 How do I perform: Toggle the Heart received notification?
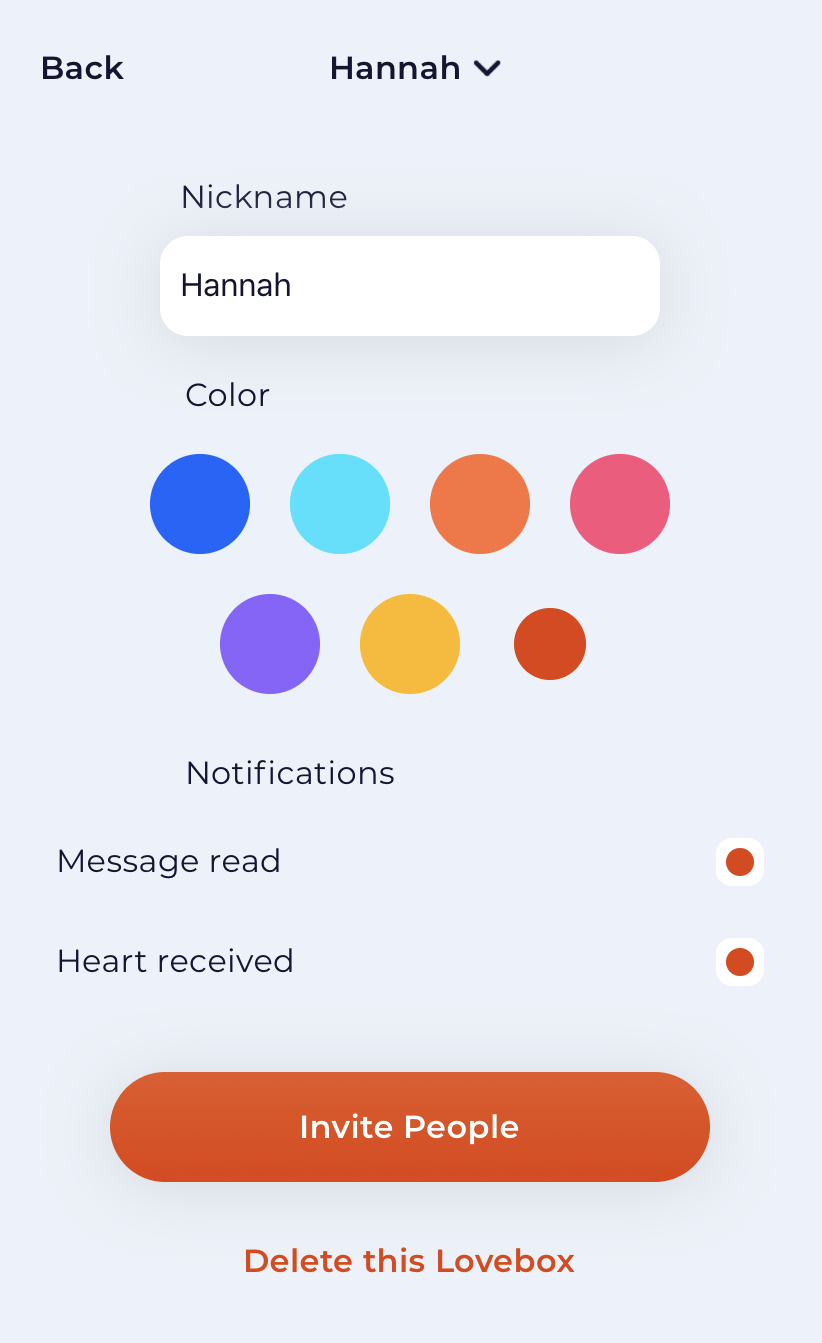[x=740, y=962]
